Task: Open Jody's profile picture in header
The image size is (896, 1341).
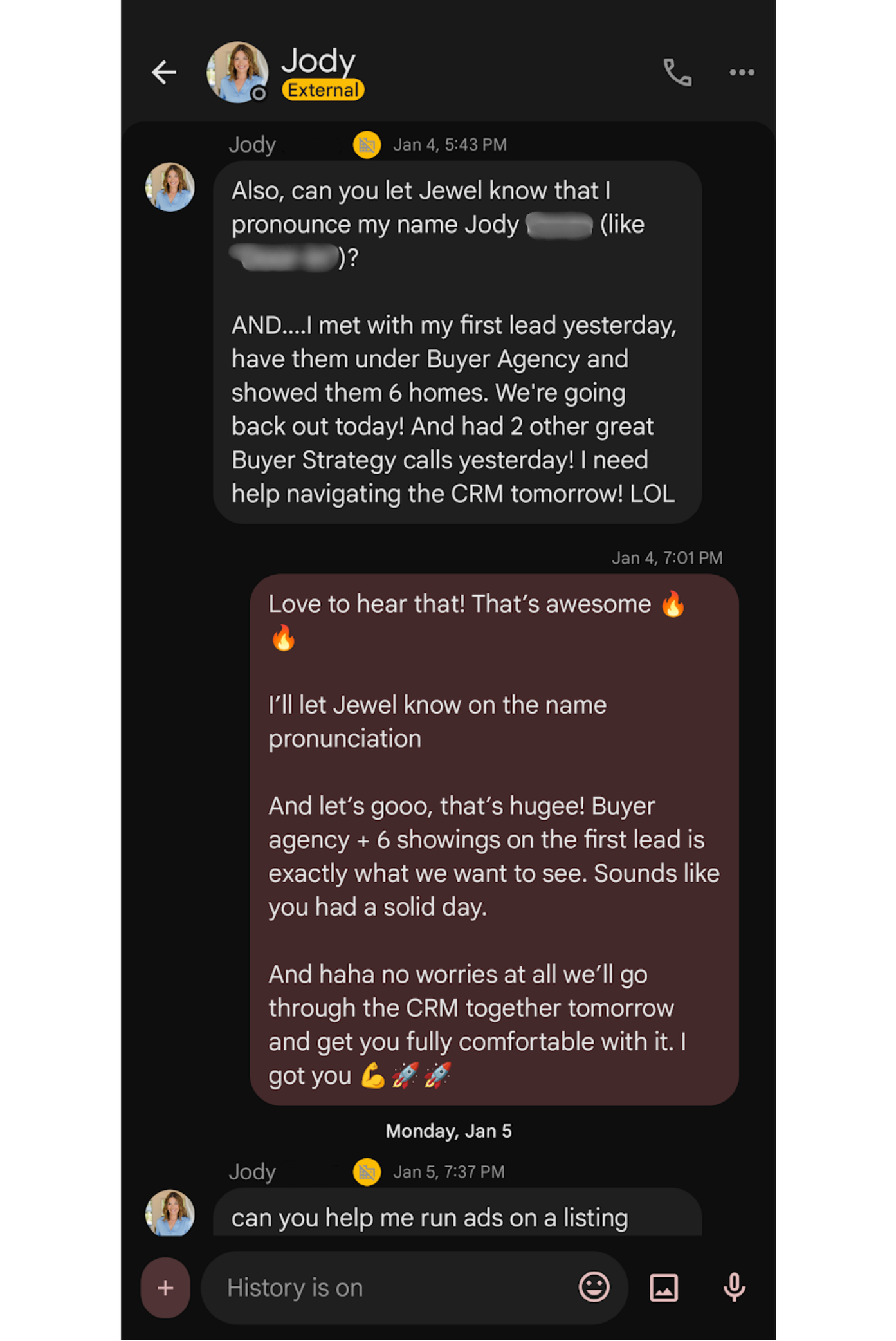Action: (x=237, y=72)
